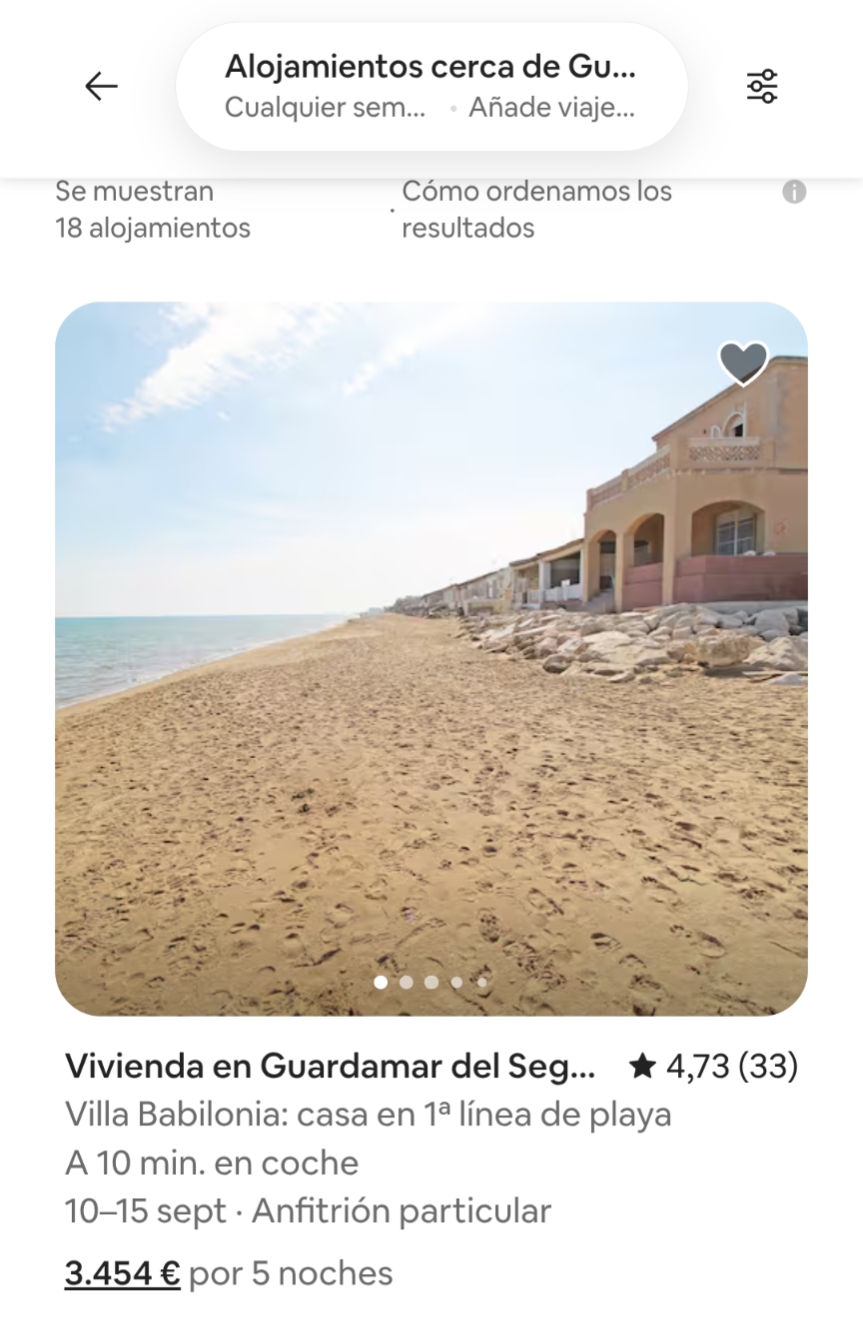The width and height of the screenshot is (863, 1325).
Task: Save Villa Babilonia with the heart icon
Action: pos(743,363)
